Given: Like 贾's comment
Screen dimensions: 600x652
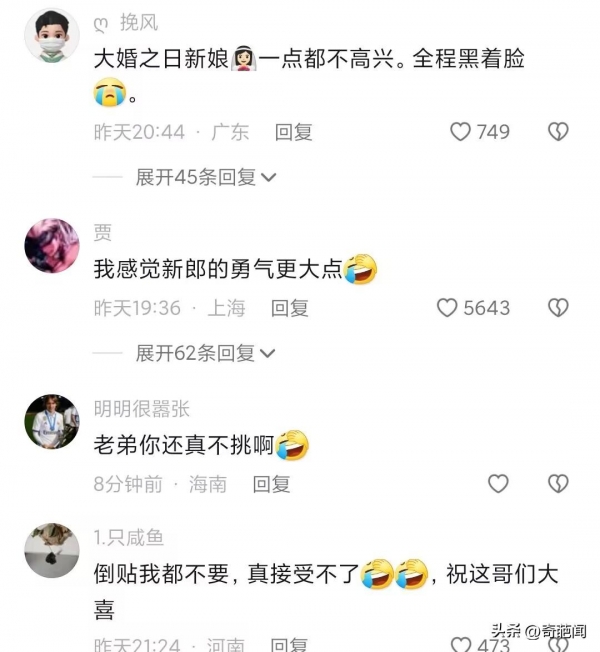Looking at the screenshot, I should point(448,308).
